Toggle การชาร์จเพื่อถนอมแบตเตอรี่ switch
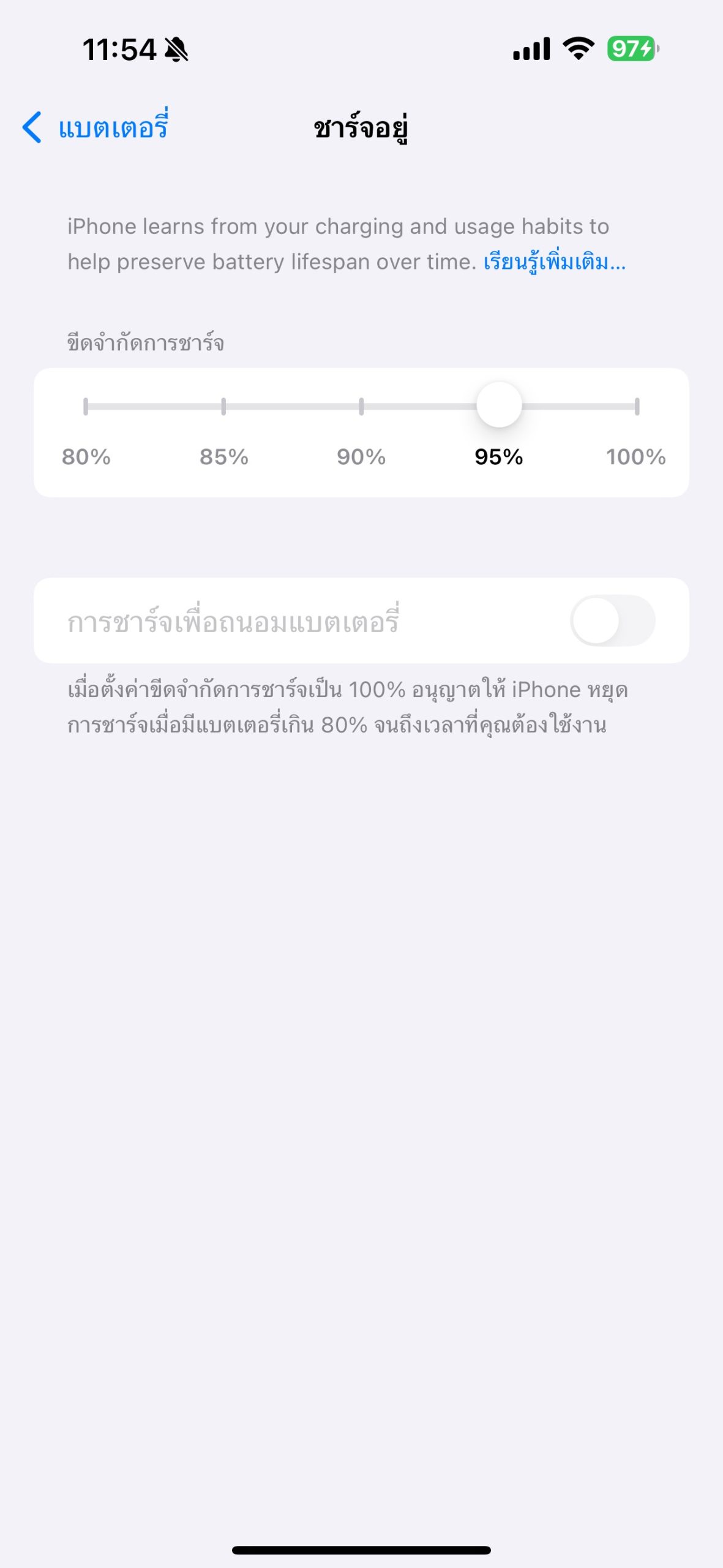Image resolution: width=723 pixels, height=1568 pixels. (612, 620)
